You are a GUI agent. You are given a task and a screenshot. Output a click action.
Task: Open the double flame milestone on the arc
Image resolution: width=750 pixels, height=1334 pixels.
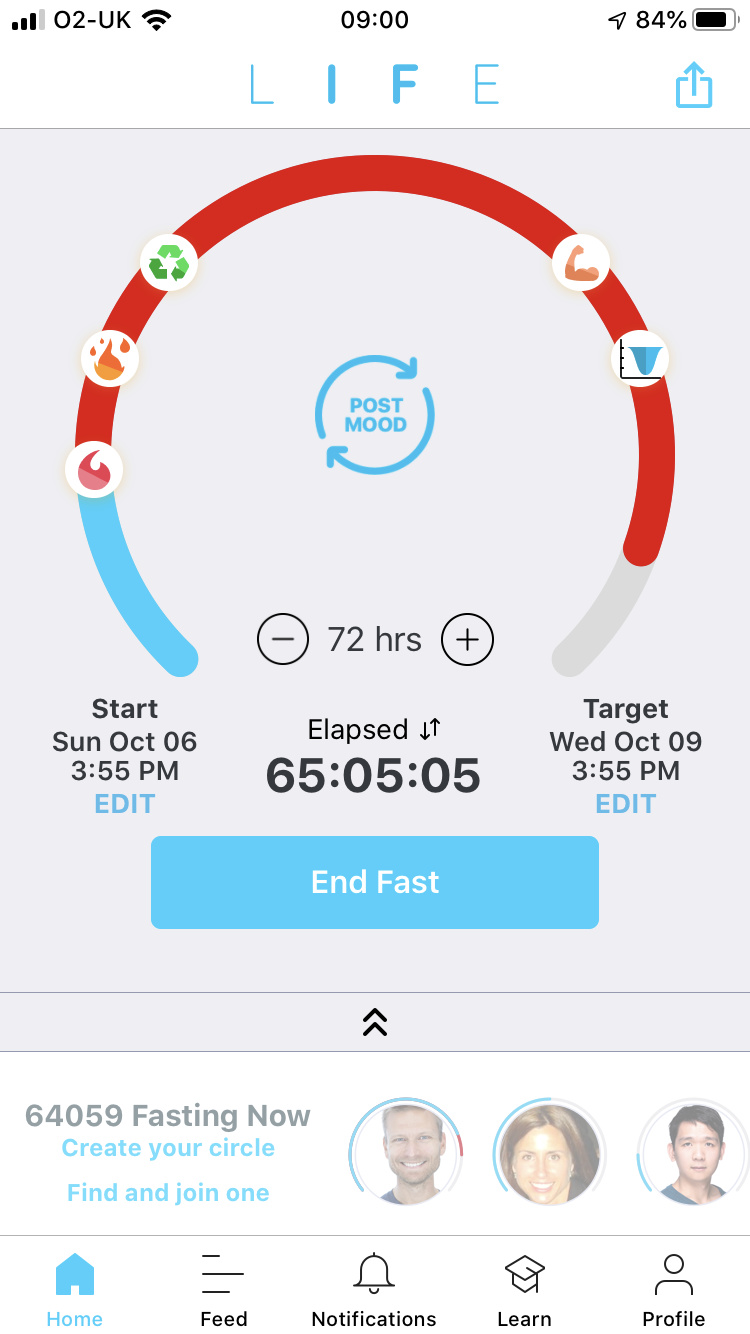click(110, 358)
